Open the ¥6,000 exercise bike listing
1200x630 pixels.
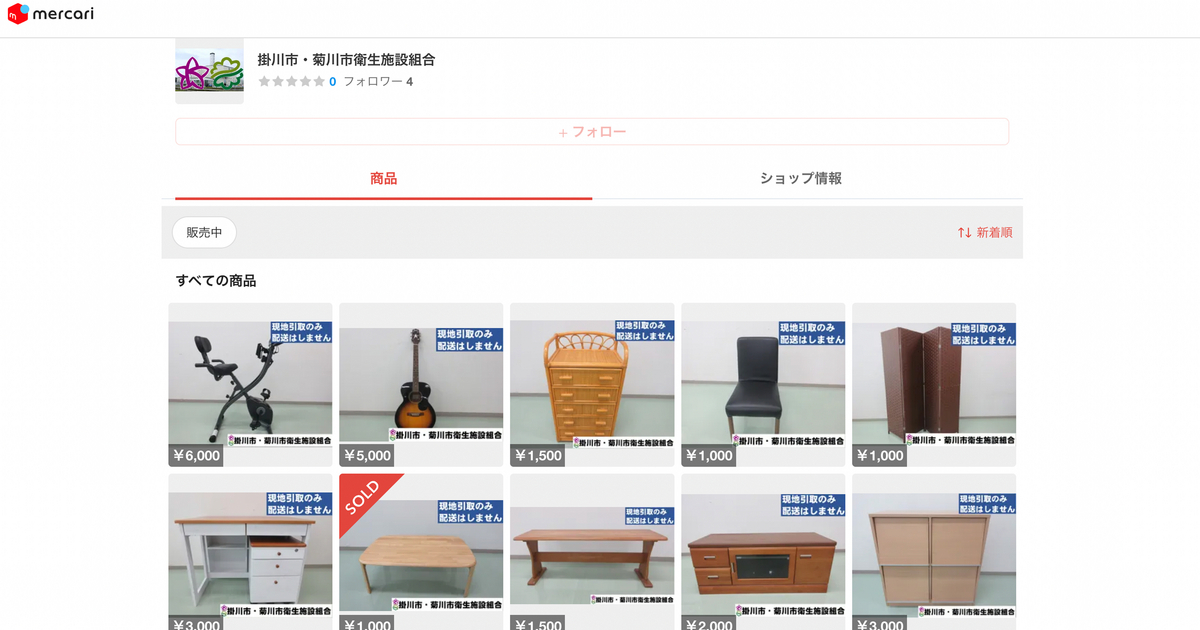pos(250,385)
